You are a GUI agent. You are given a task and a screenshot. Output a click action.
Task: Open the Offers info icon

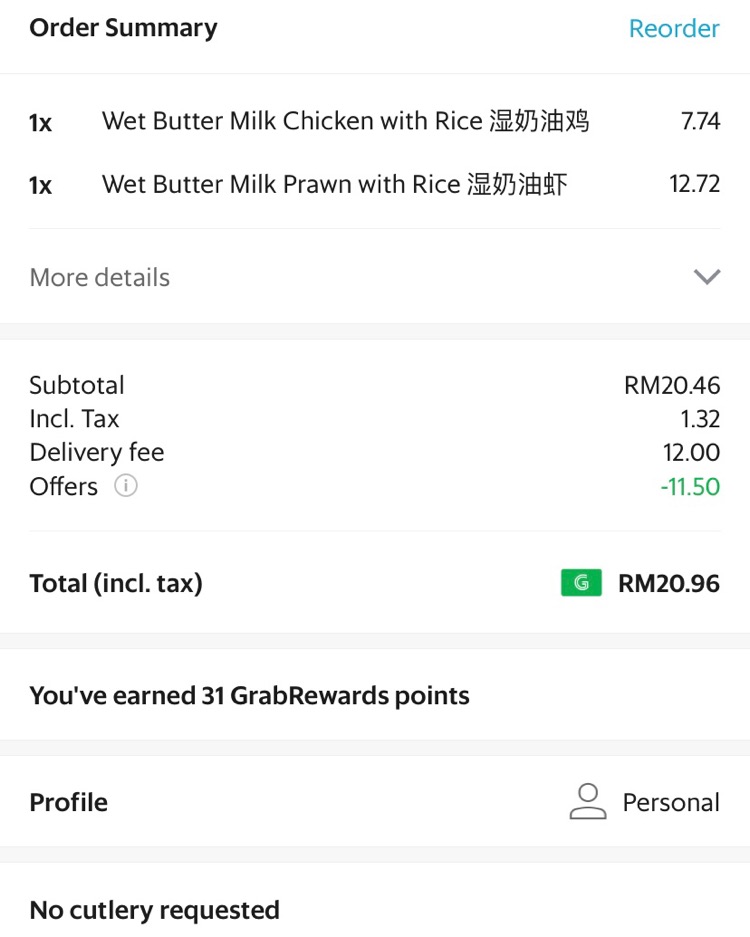click(x=125, y=487)
